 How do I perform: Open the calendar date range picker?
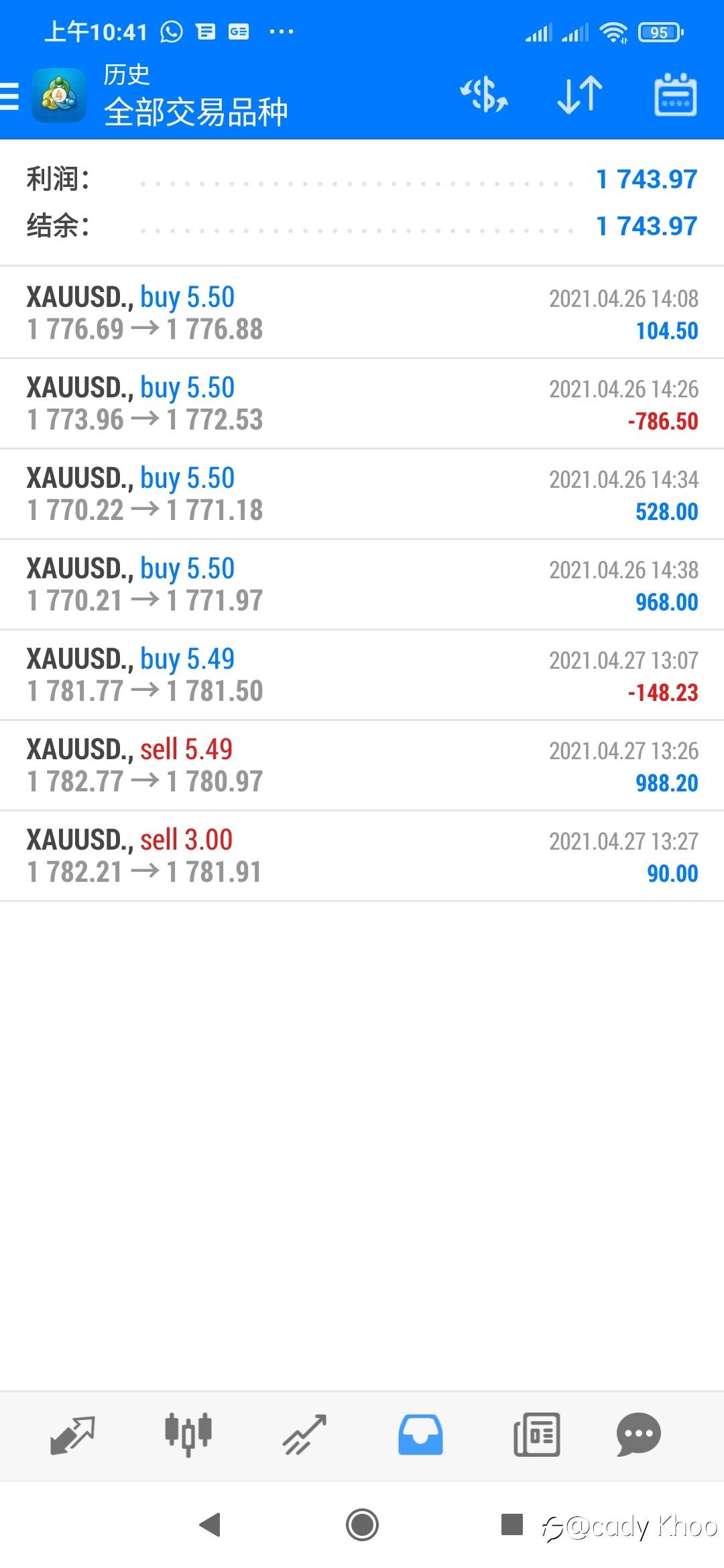tap(675, 95)
